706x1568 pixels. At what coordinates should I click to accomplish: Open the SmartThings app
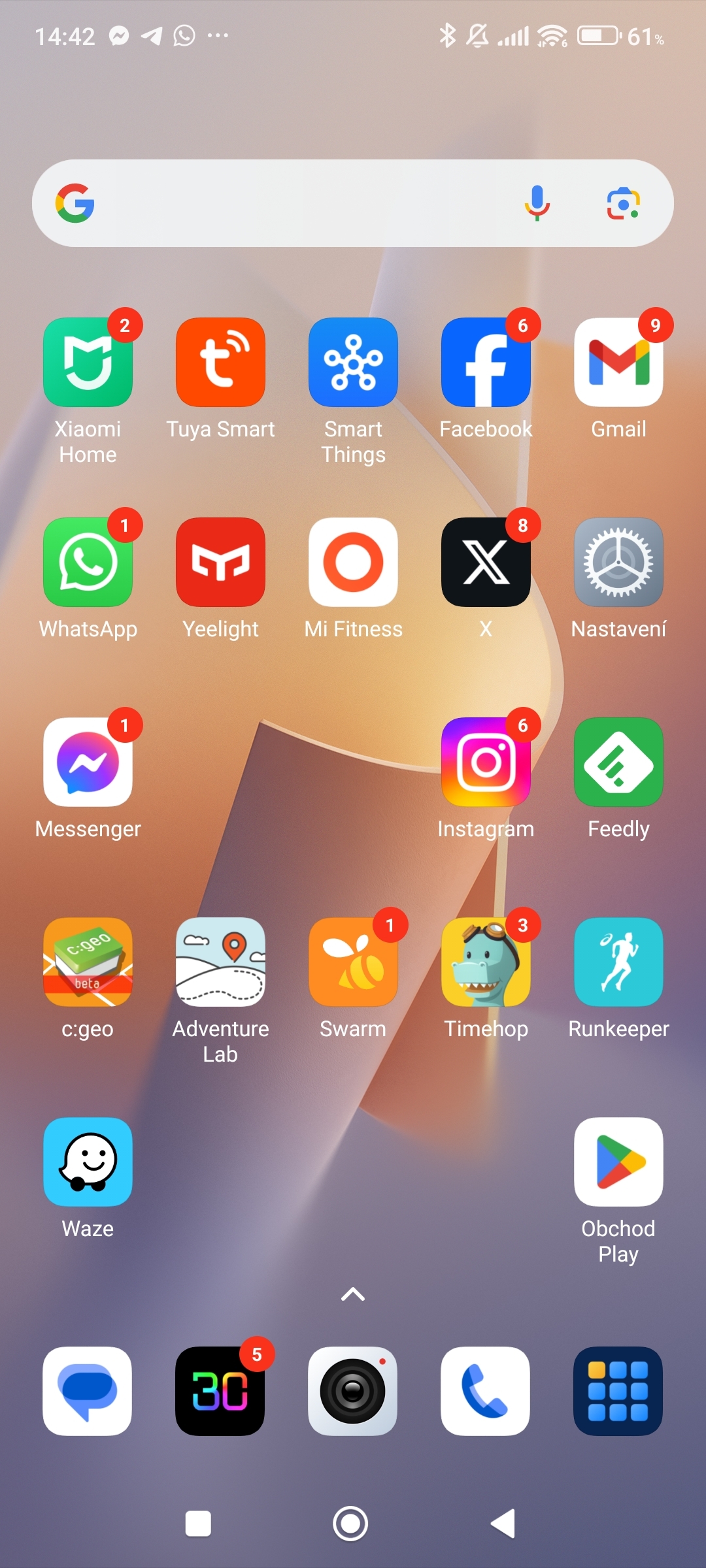(354, 363)
